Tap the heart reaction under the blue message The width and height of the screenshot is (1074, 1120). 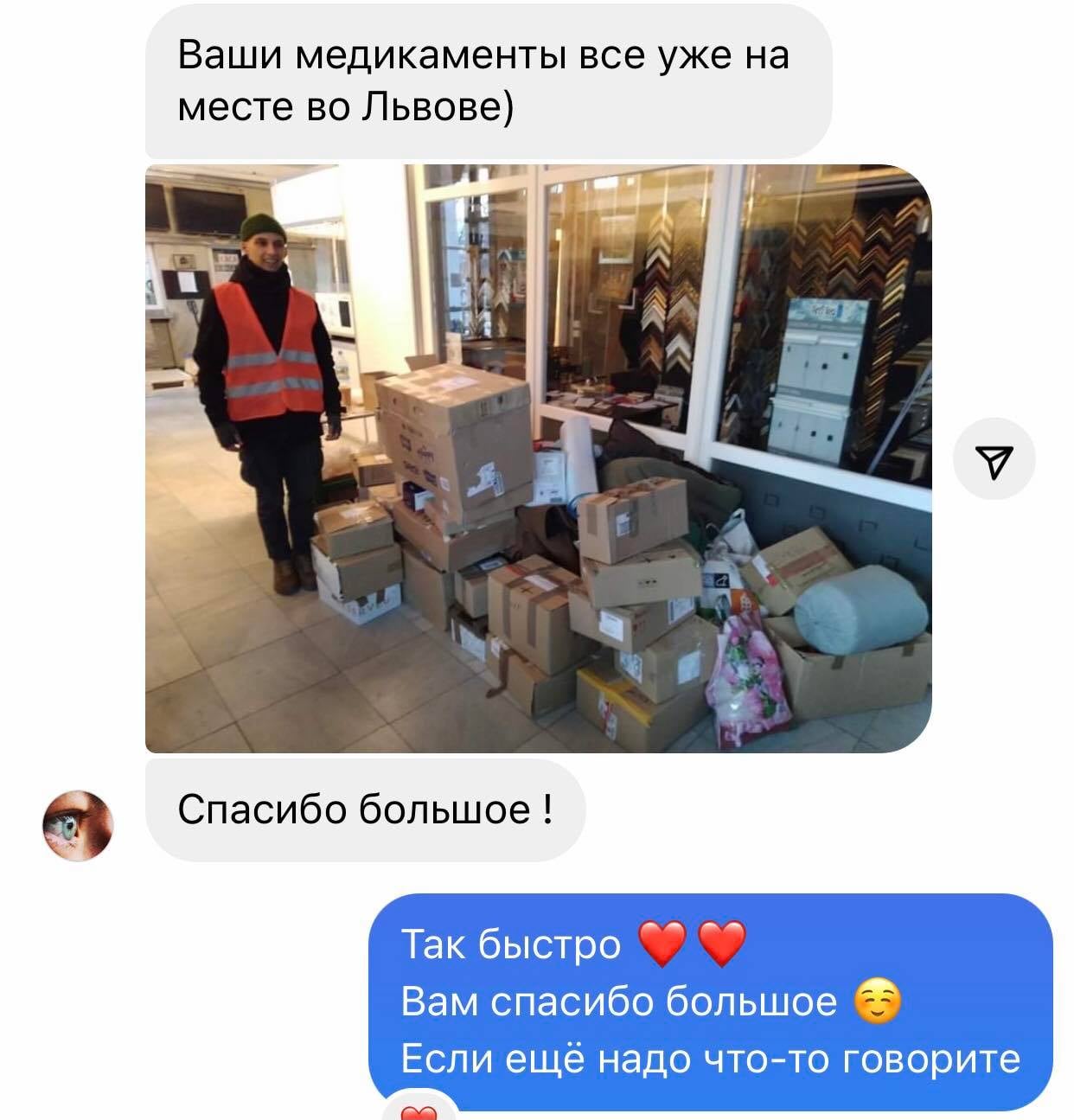(x=419, y=1111)
